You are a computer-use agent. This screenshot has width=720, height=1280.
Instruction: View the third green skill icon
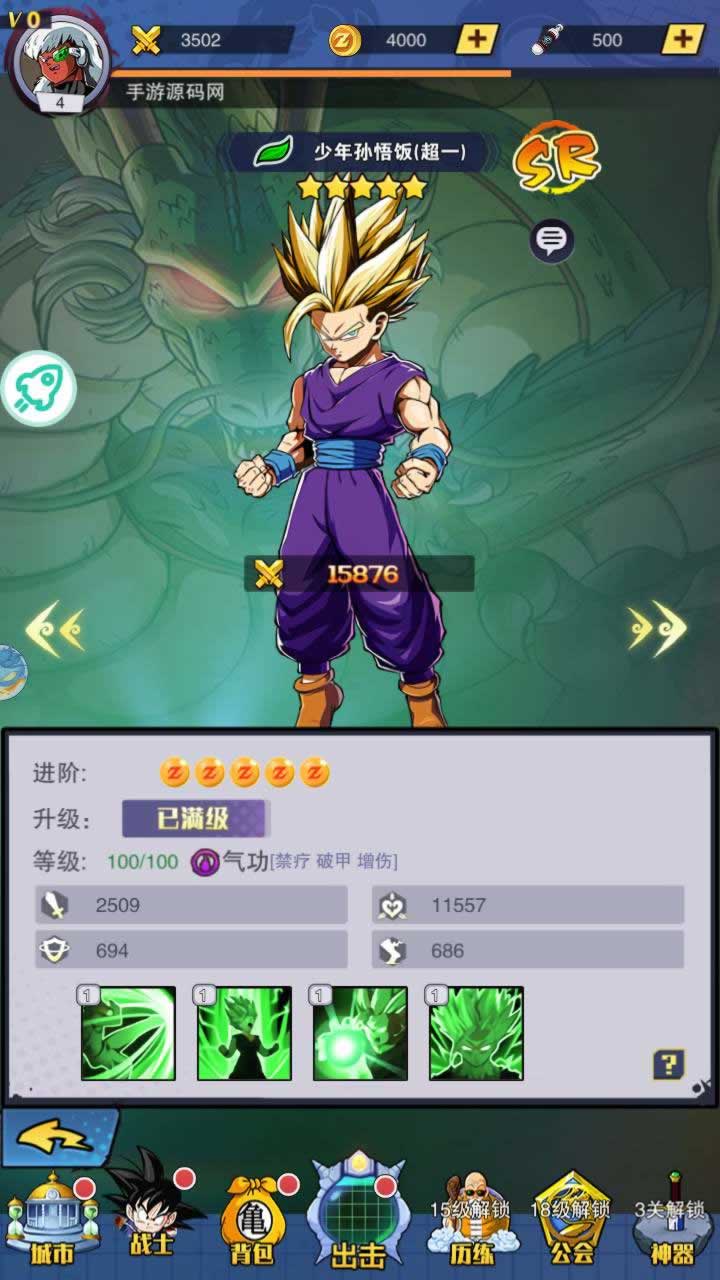(360, 1034)
